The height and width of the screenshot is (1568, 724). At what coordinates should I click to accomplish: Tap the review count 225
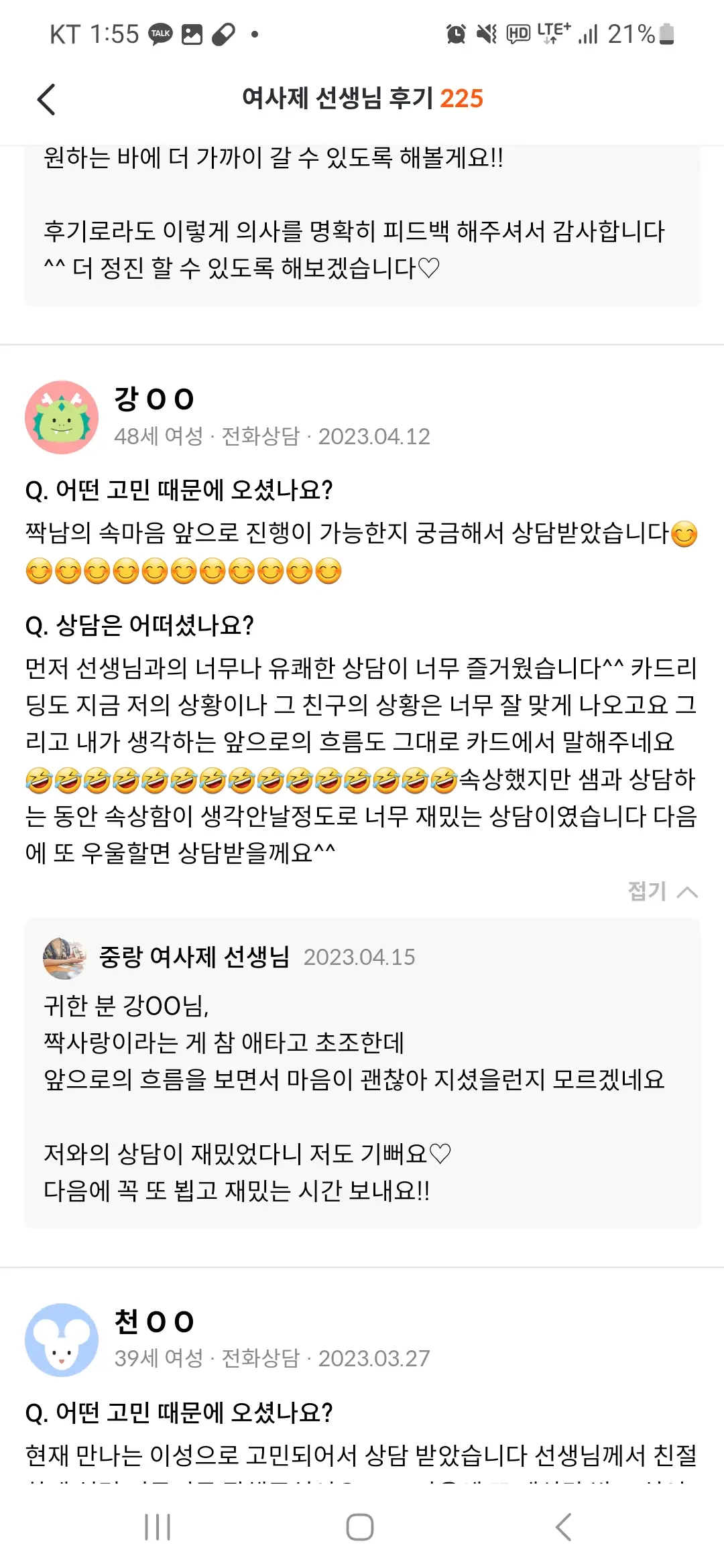[461, 99]
